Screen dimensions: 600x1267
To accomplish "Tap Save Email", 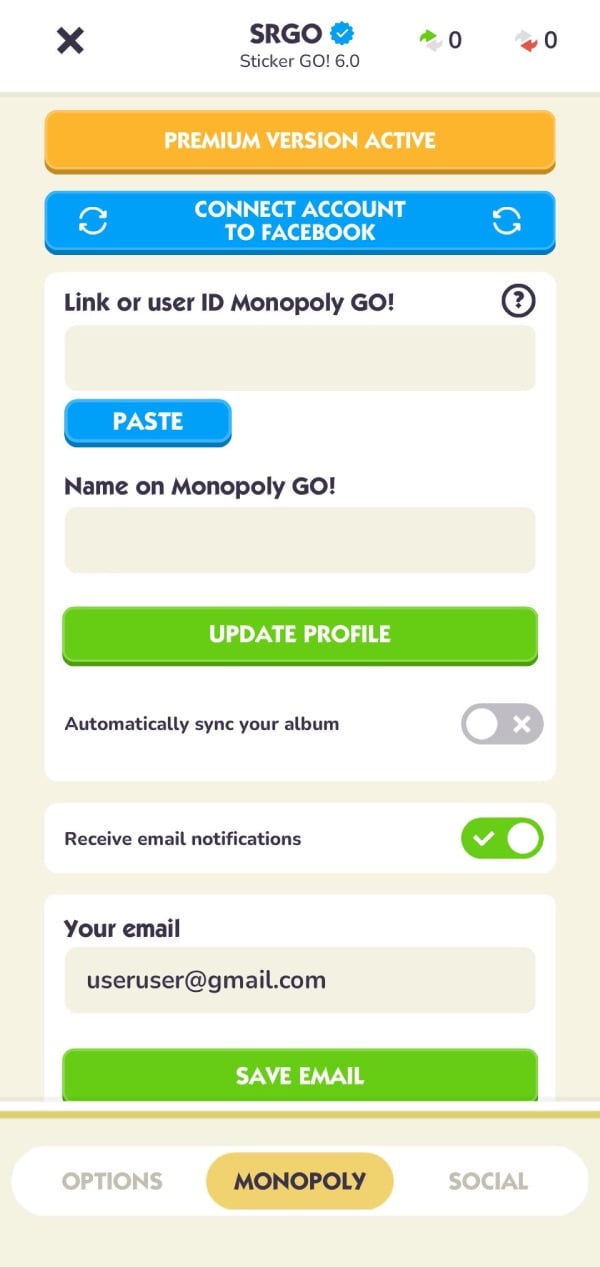I will coord(300,1076).
